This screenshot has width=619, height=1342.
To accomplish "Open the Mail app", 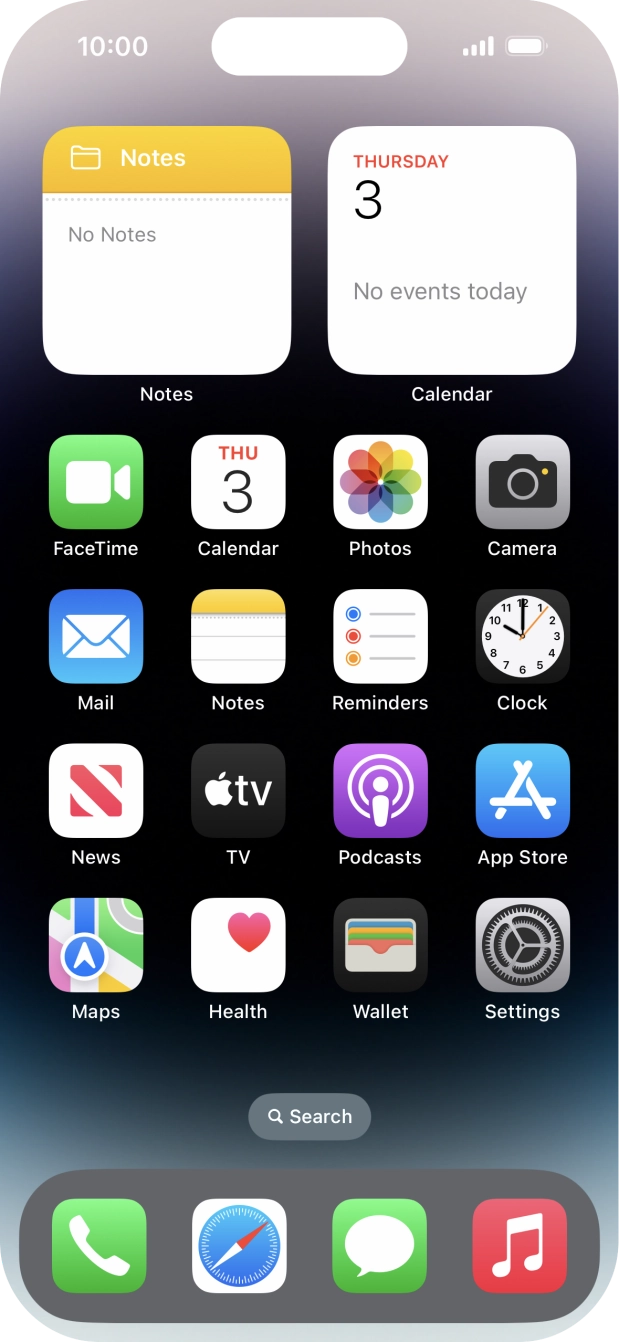I will pyautogui.click(x=96, y=636).
